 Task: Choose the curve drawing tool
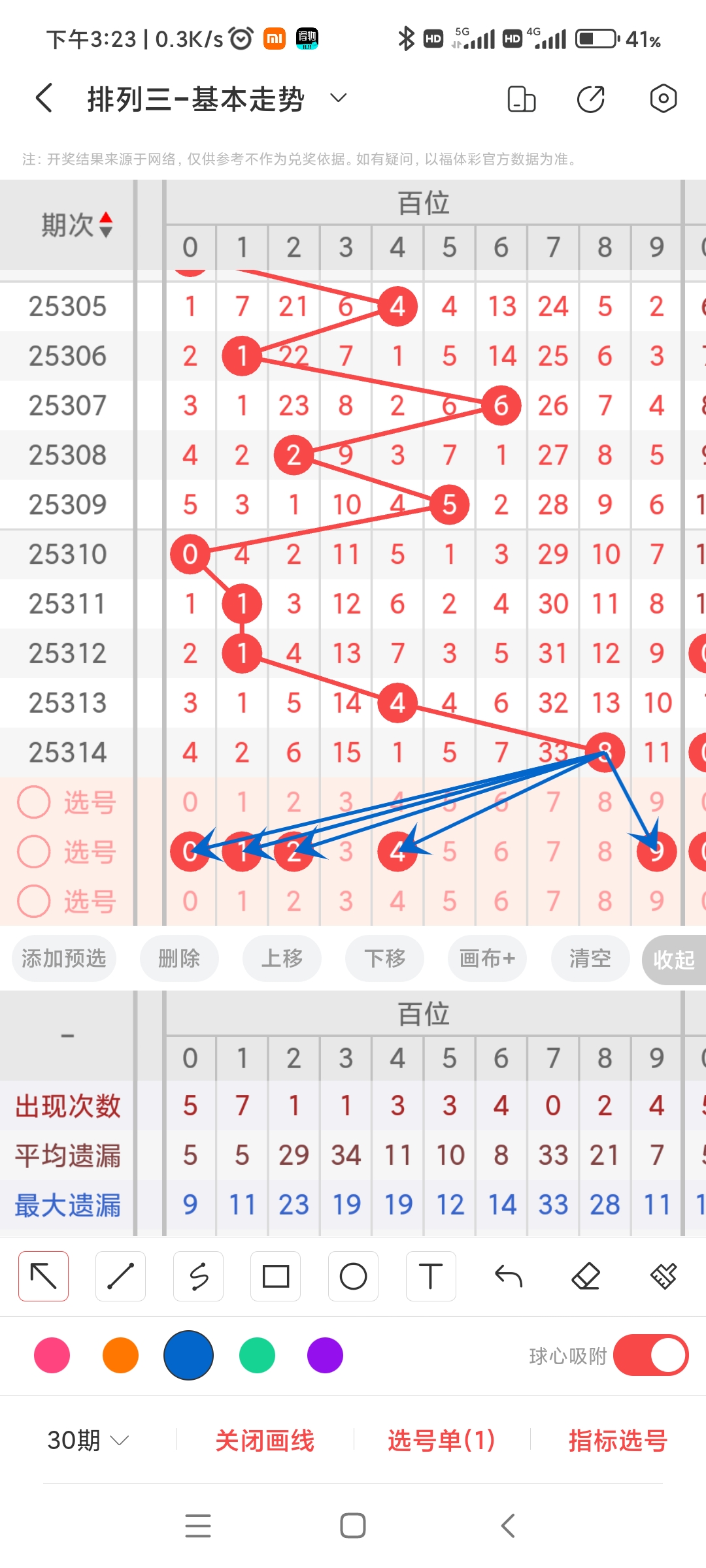pyautogui.click(x=199, y=1275)
